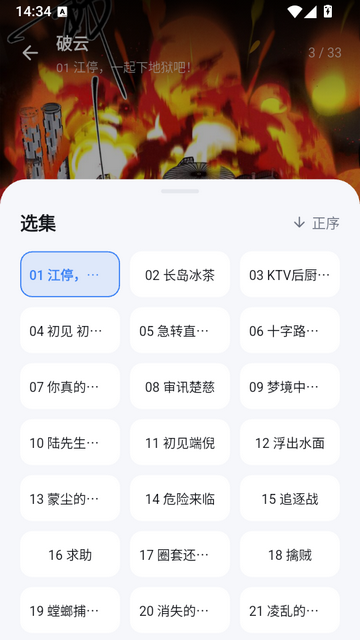Screen dimensions: 360x640
Task: Open episode 08 审讯楚慈
Action: pos(180,386)
